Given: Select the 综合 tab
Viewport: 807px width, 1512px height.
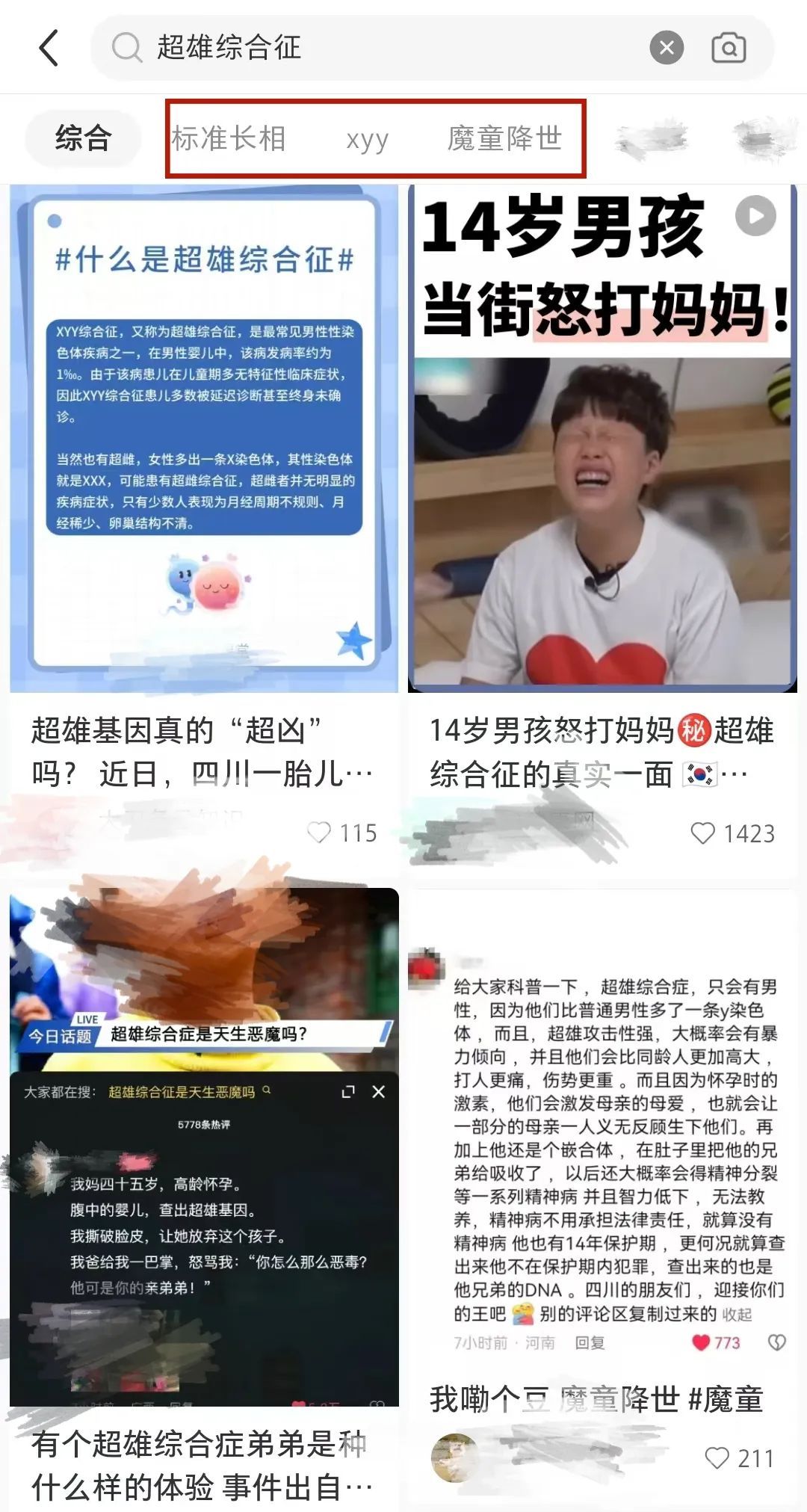Looking at the screenshot, I should pyautogui.click(x=83, y=138).
